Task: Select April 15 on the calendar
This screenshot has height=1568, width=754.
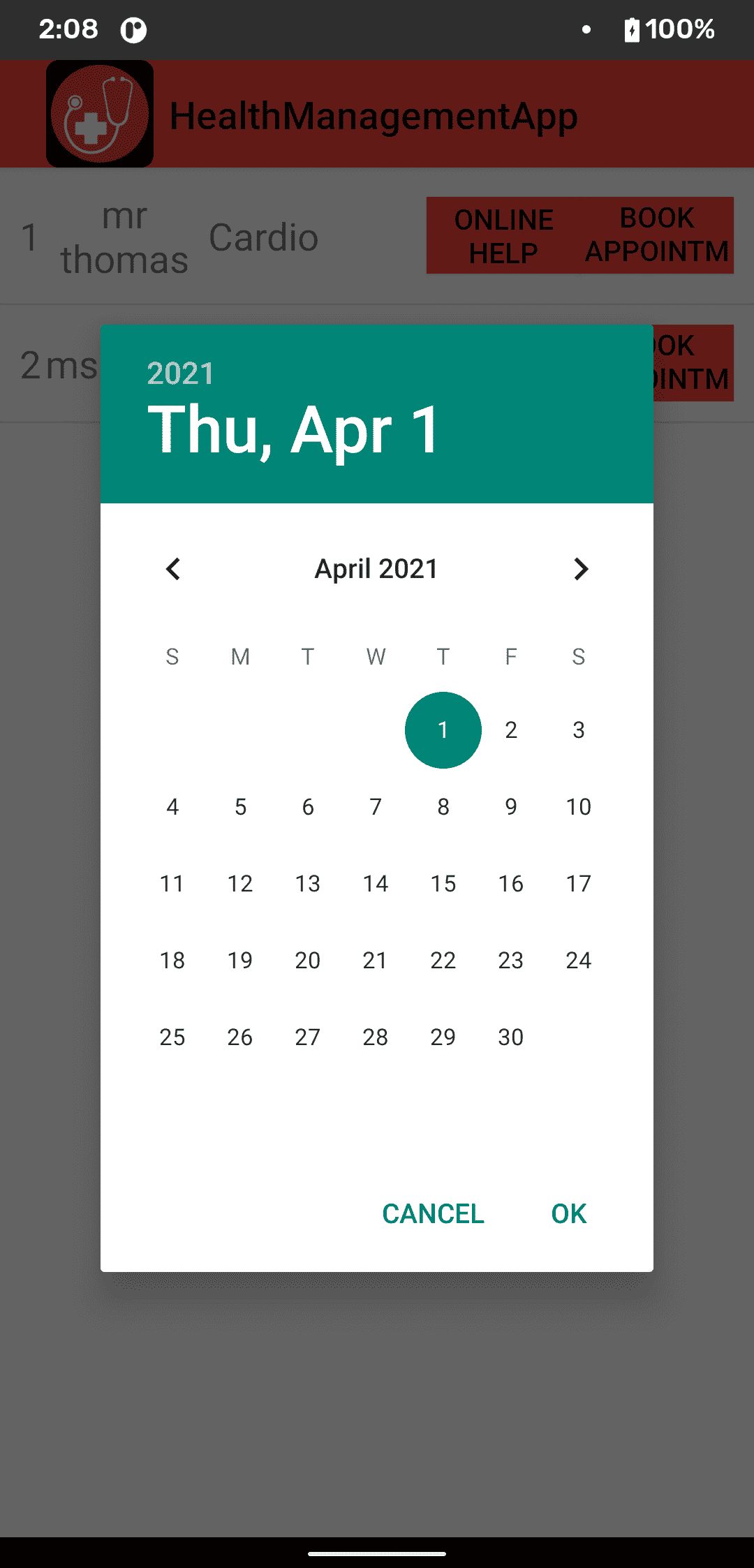Action: click(x=443, y=884)
